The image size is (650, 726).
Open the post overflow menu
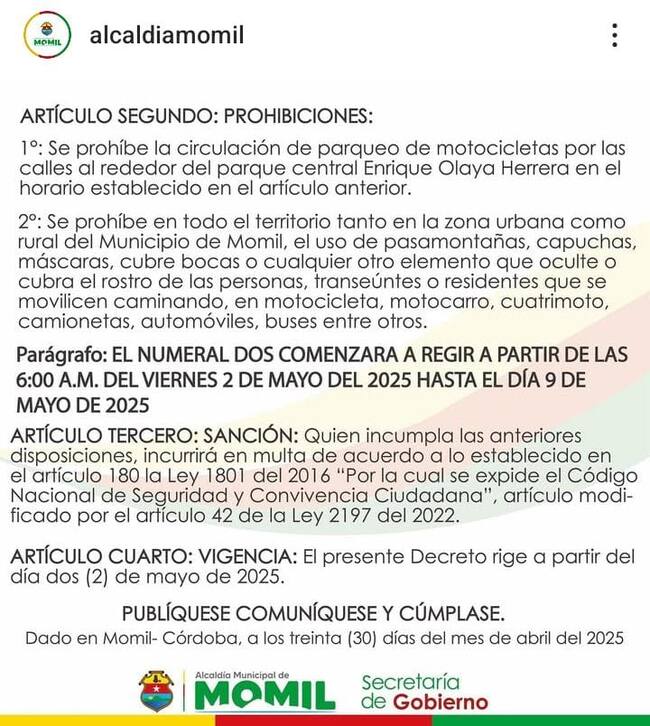coord(613,36)
